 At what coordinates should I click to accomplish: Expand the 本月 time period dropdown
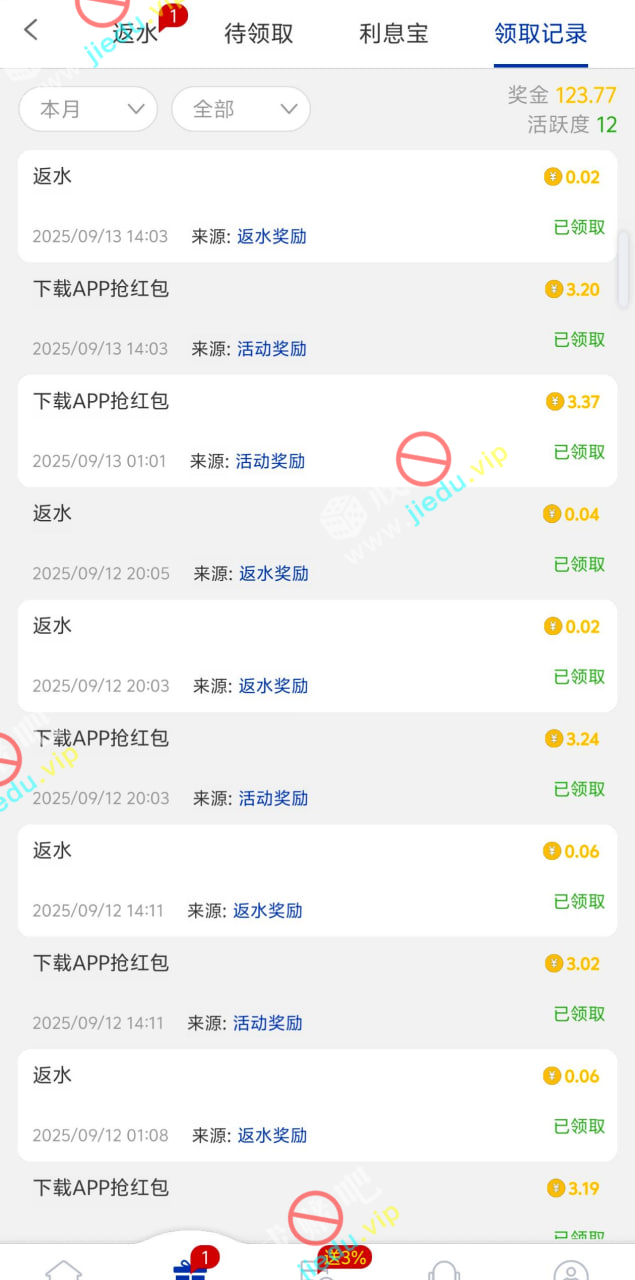tap(88, 109)
